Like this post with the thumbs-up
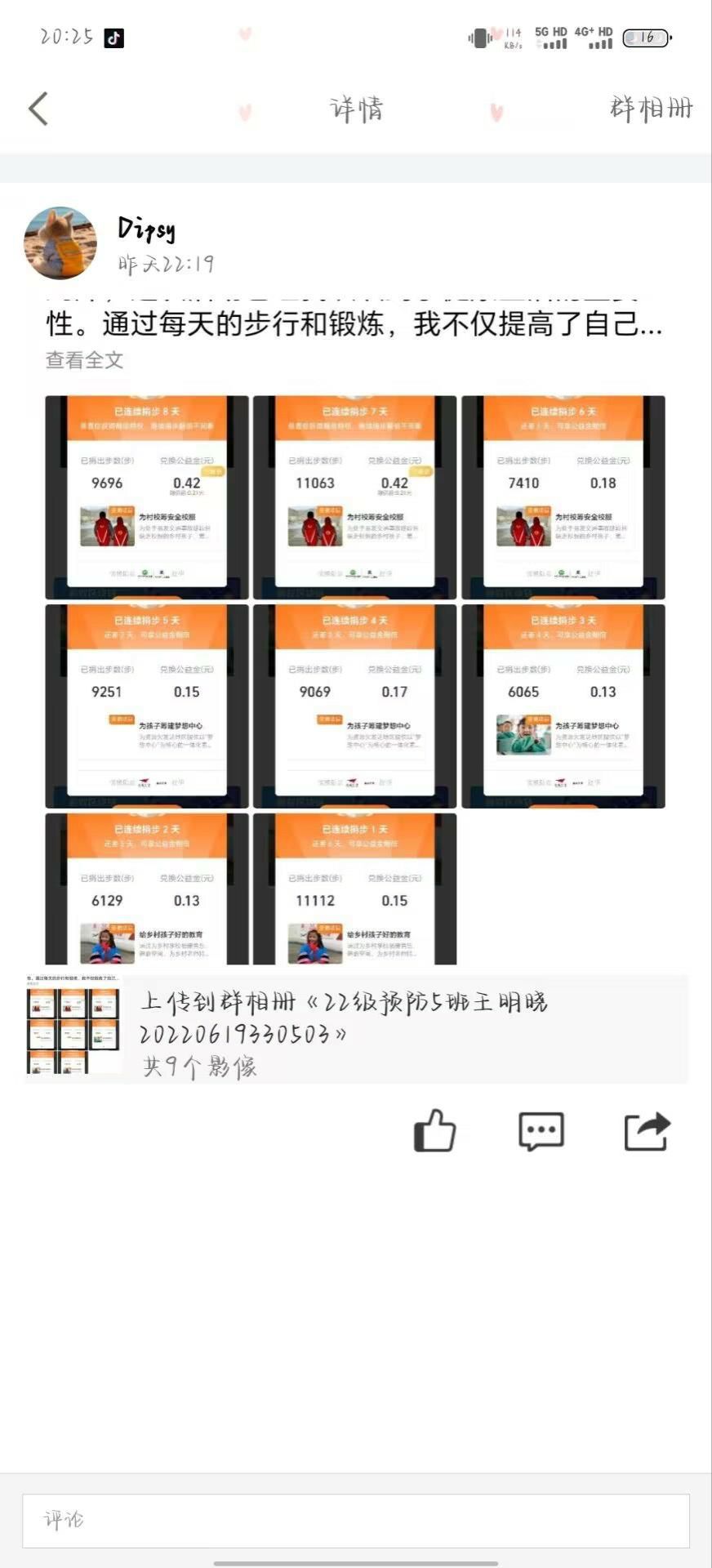The width and height of the screenshot is (712, 1568). tap(434, 1131)
